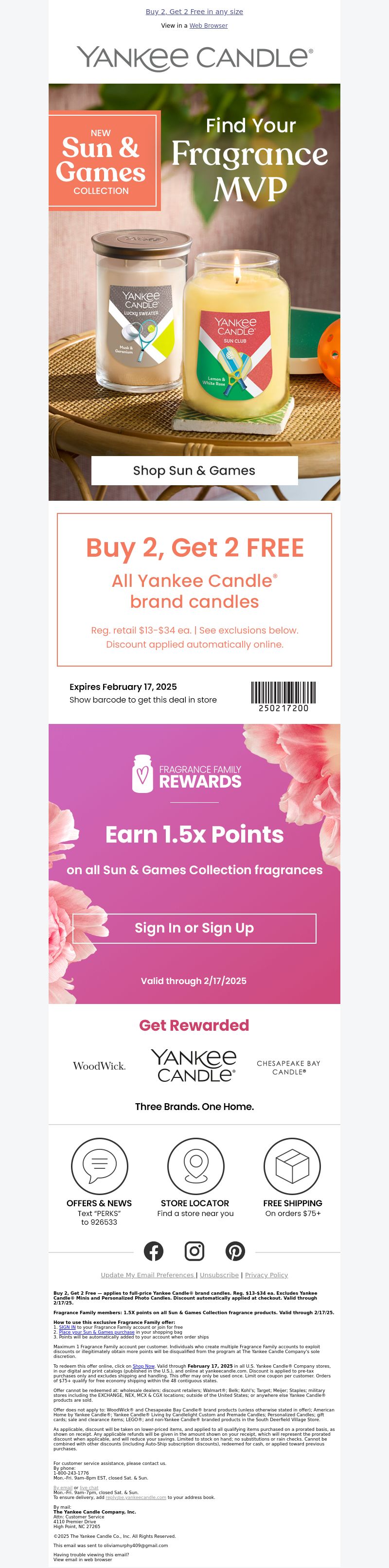Viewport: 389px width, 1568px height.
Task: Start a live chat with customer service
Action: (x=89, y=1488)
